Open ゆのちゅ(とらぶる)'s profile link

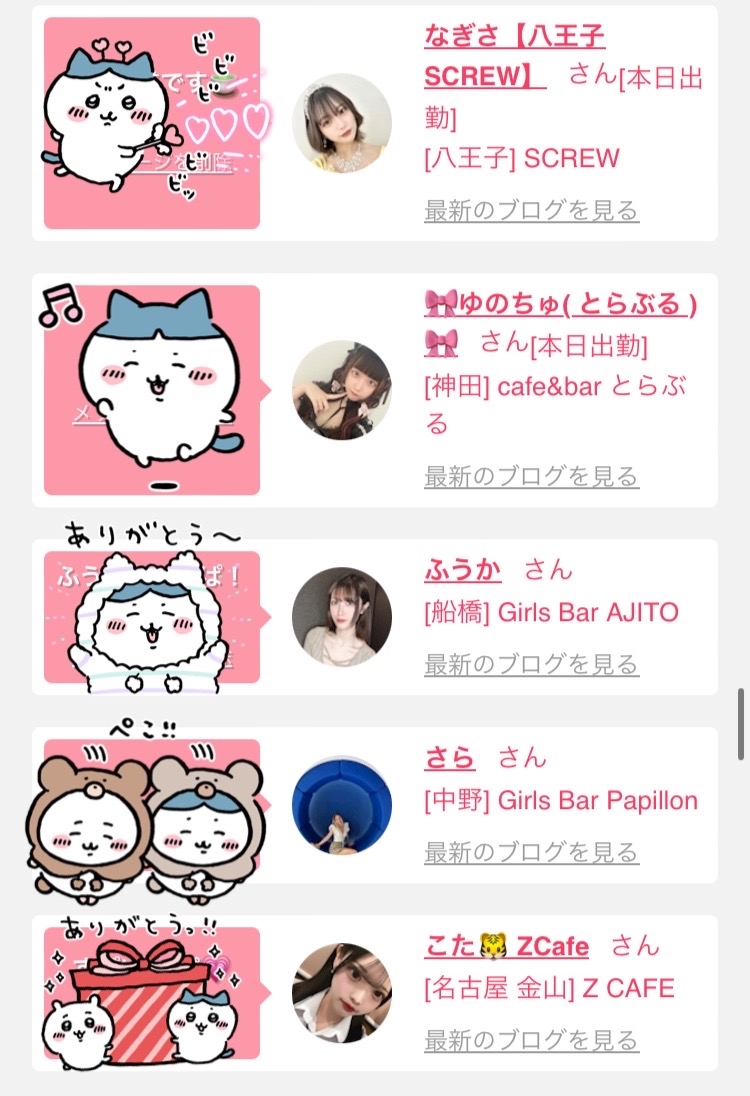point(560,304)
